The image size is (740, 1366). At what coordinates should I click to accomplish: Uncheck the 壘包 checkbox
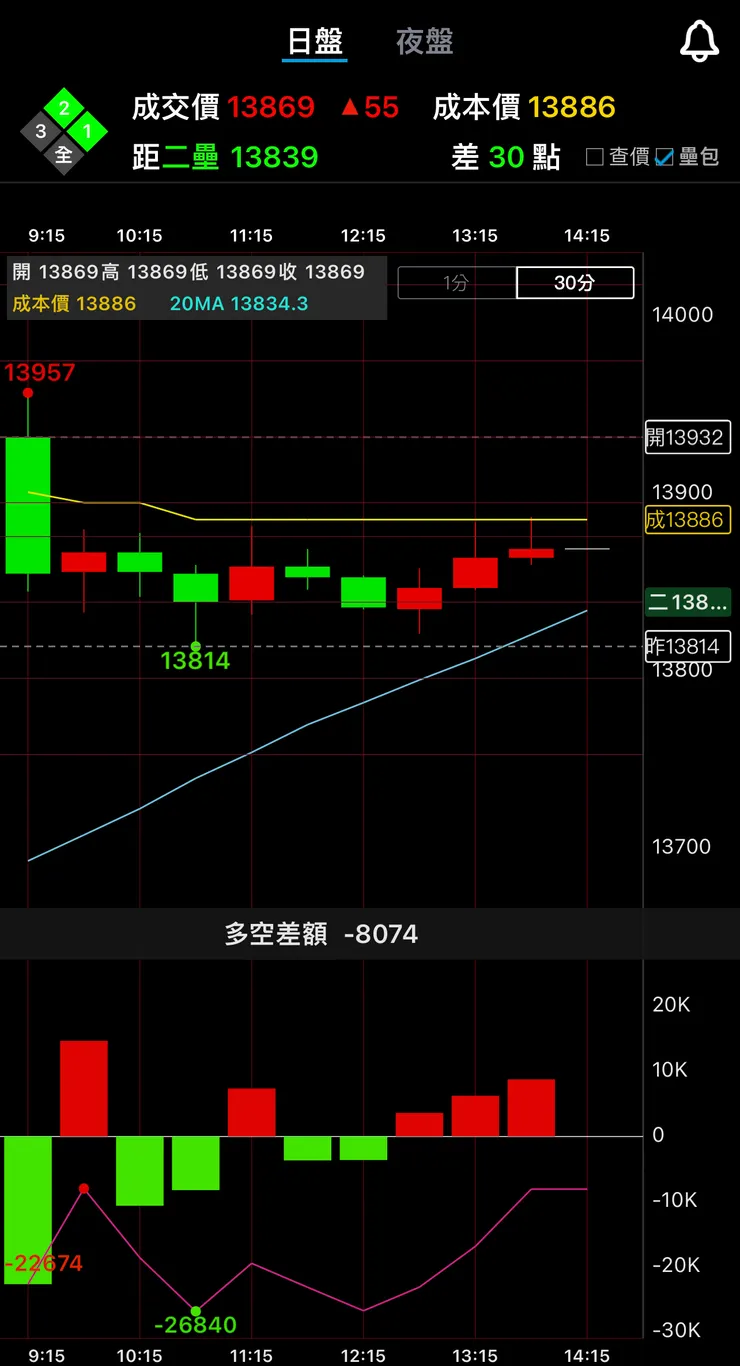[x=665, y=157]
